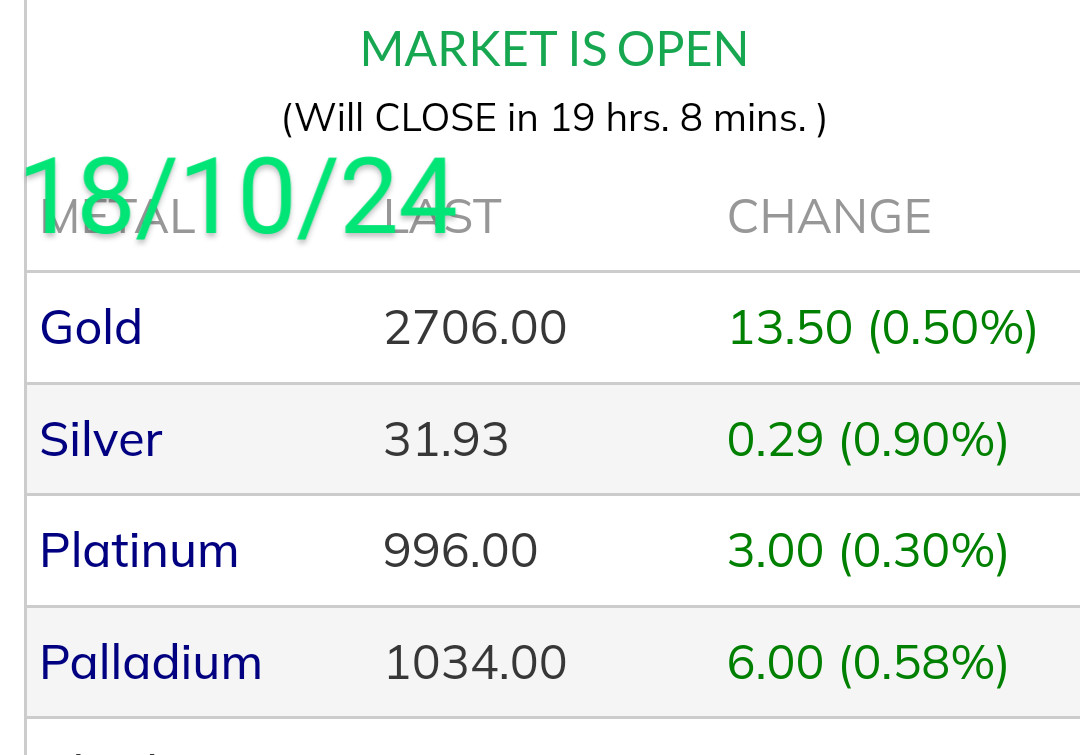Open the Gold price details link
Image resolution: width=1080 pixels, height=755 pixels.
tap(91, 328)
